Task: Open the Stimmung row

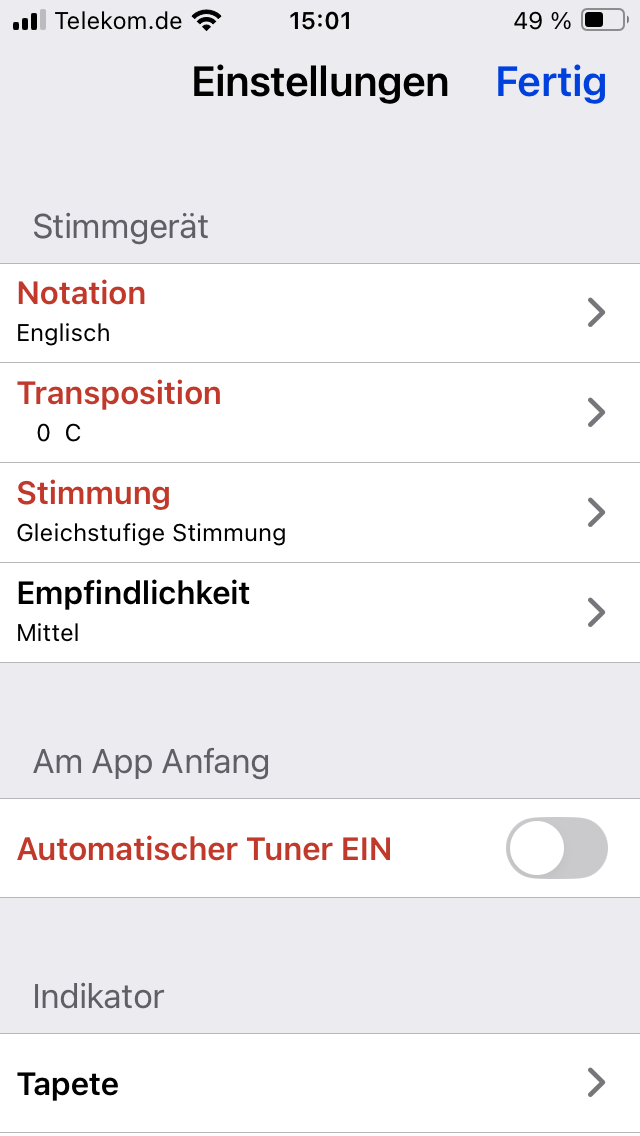Action: 320,513
